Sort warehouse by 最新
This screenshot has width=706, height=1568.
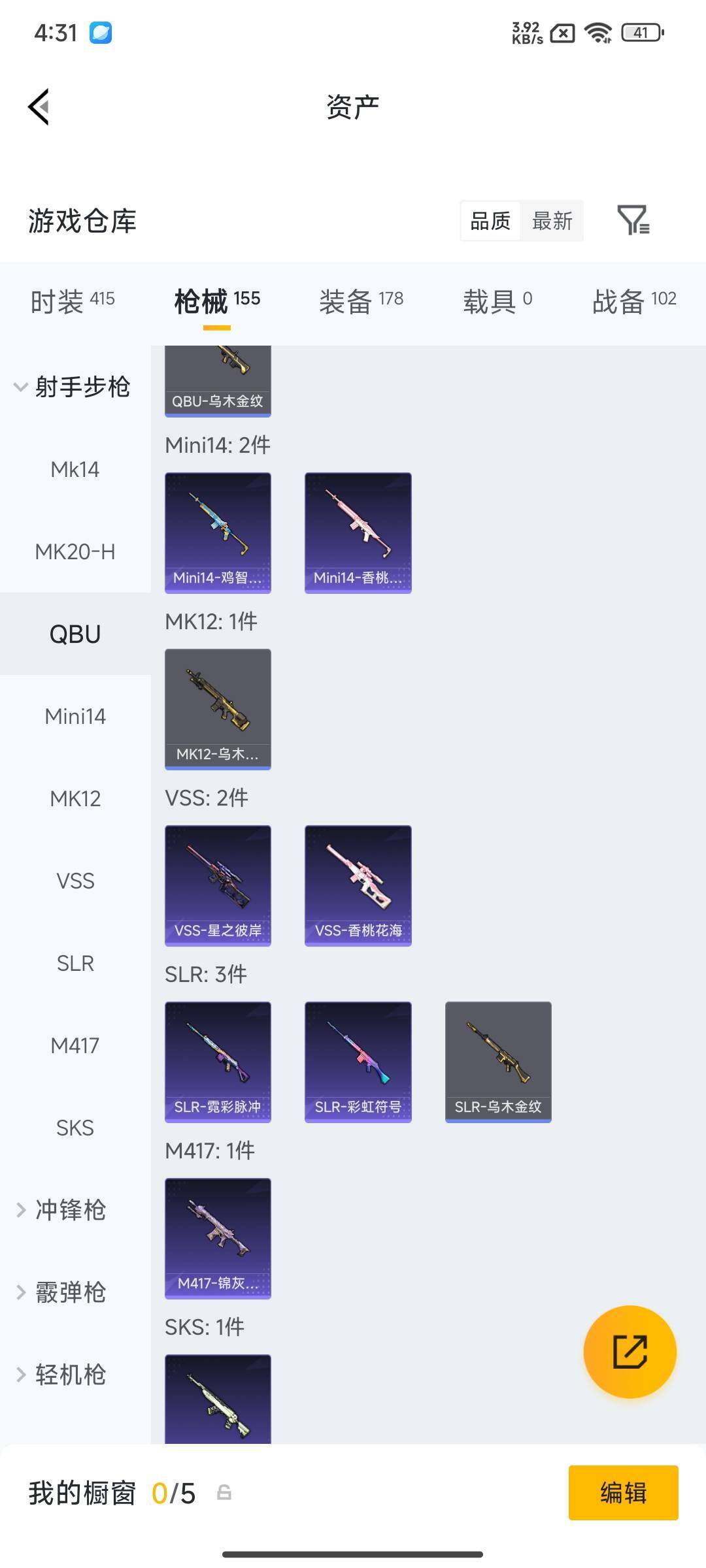[552, 221]
